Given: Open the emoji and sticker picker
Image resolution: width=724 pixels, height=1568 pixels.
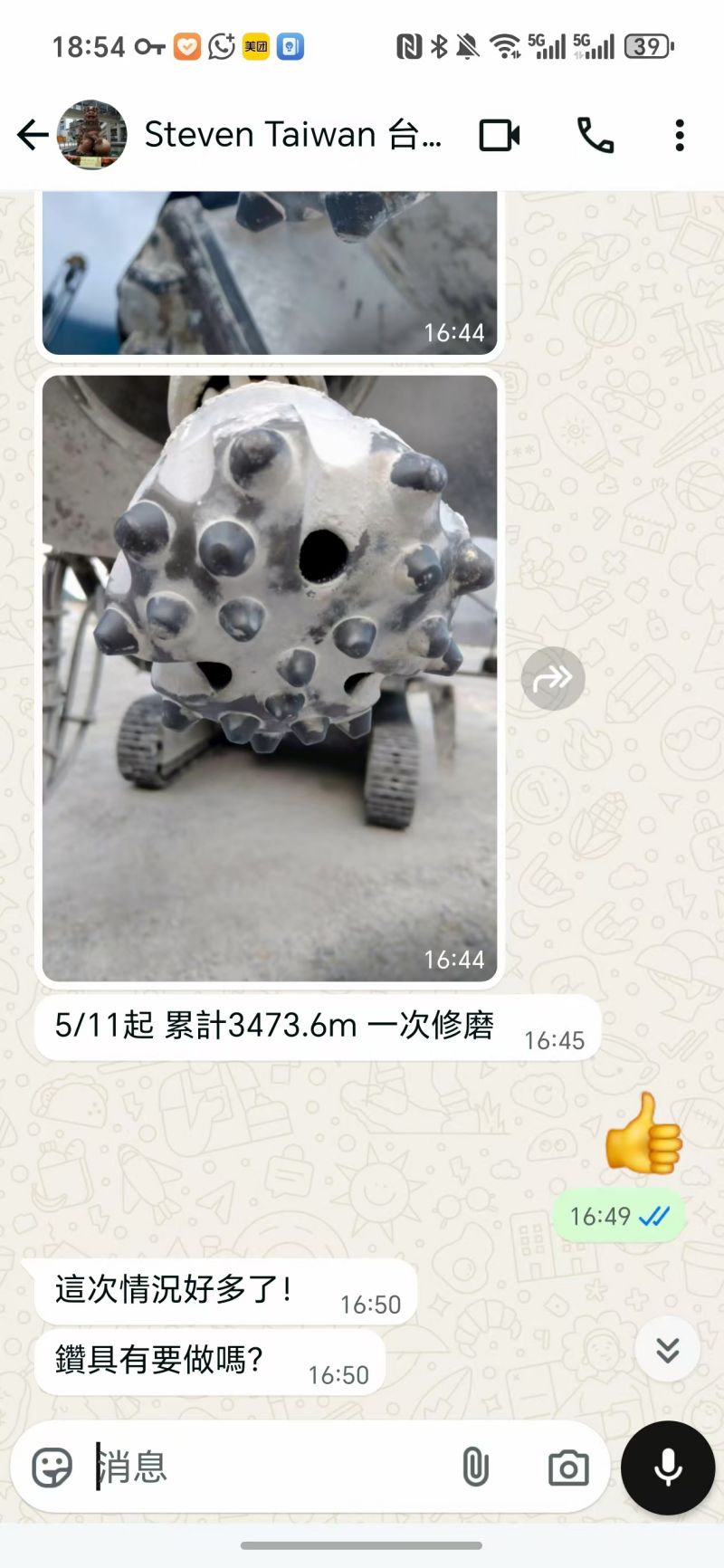Looking at the screenshot, I should [x=52, y=1467].
